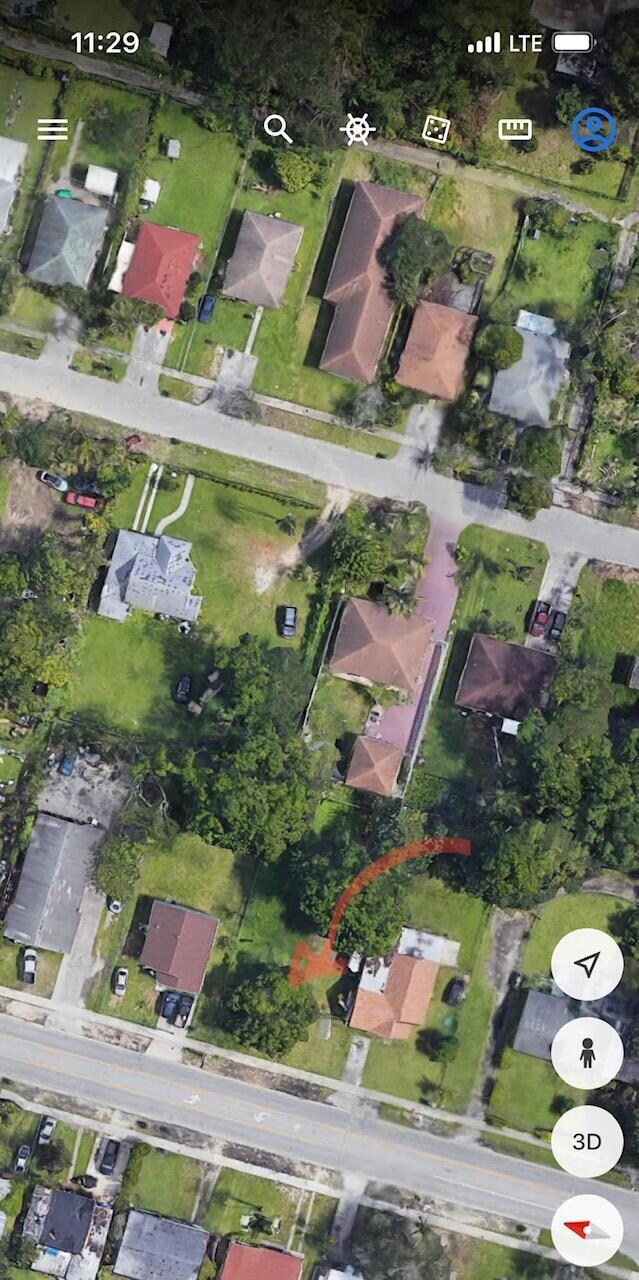Open the Voyager ship wheel

tap(357, 129)
